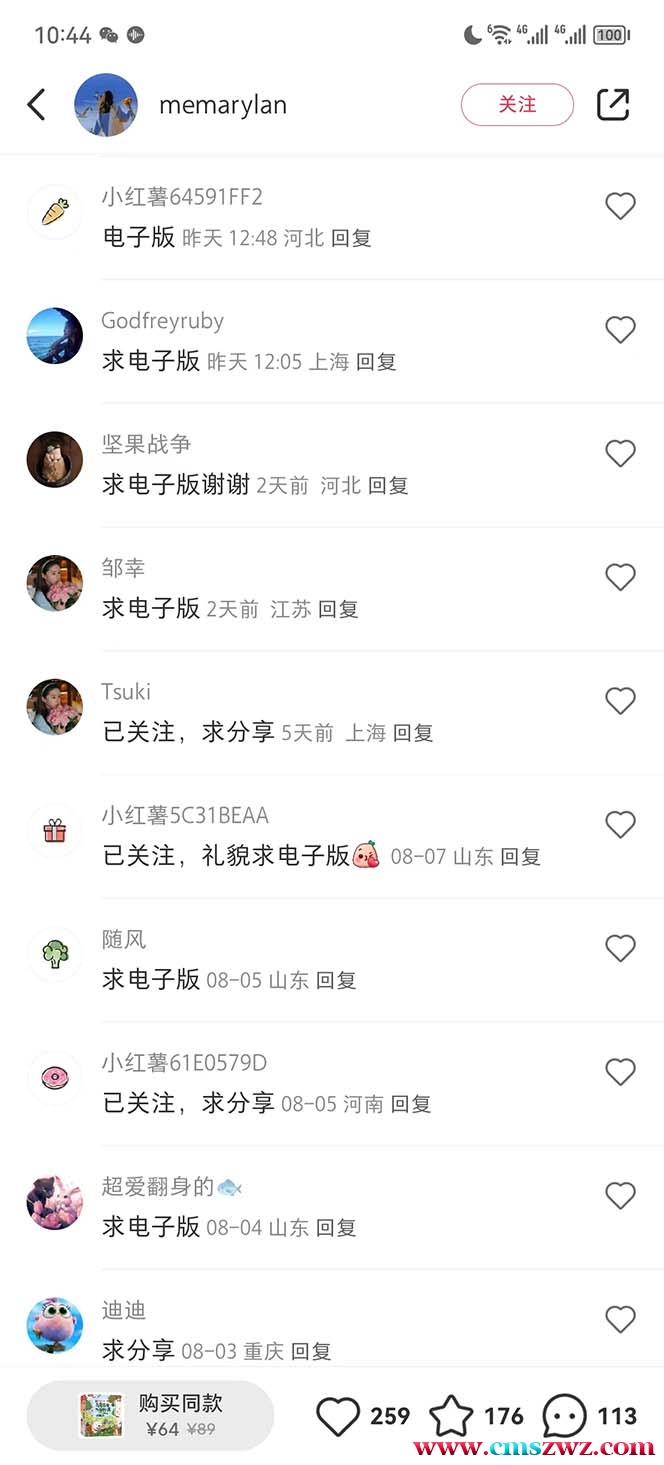This screenshot has width=664, height=1465.
Task: Like 坚果战争's comment
Action: 621,454
